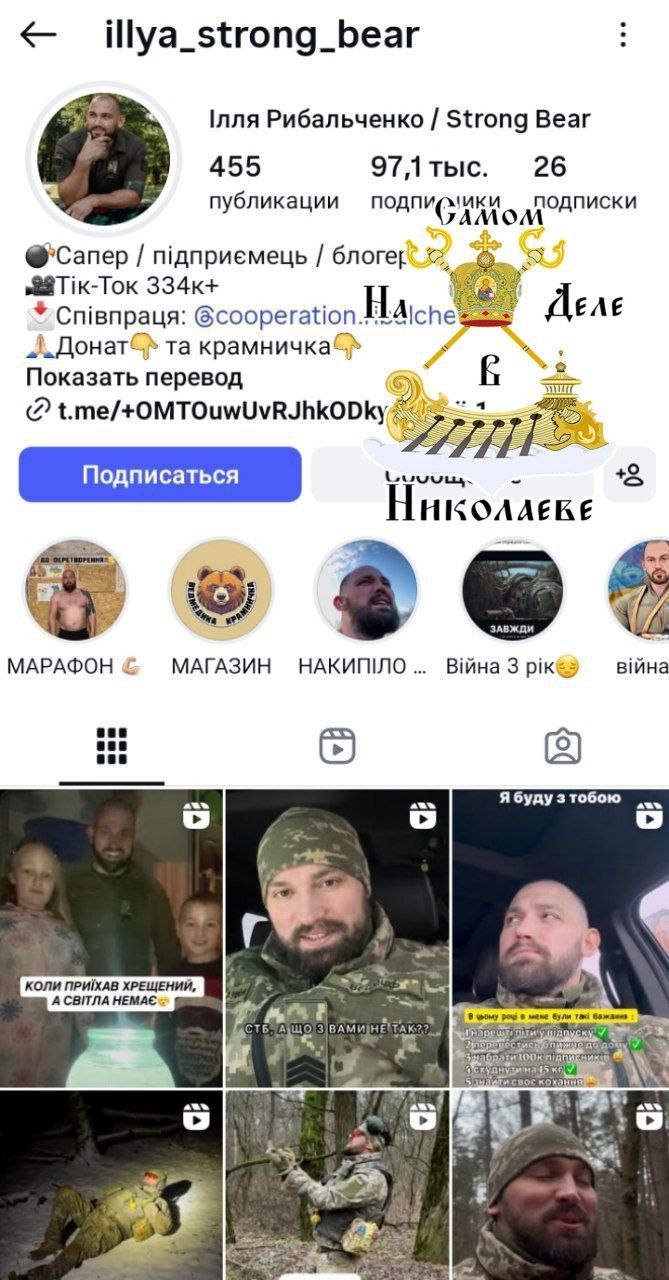Switch to the Reels tab

tap(337, 745)
